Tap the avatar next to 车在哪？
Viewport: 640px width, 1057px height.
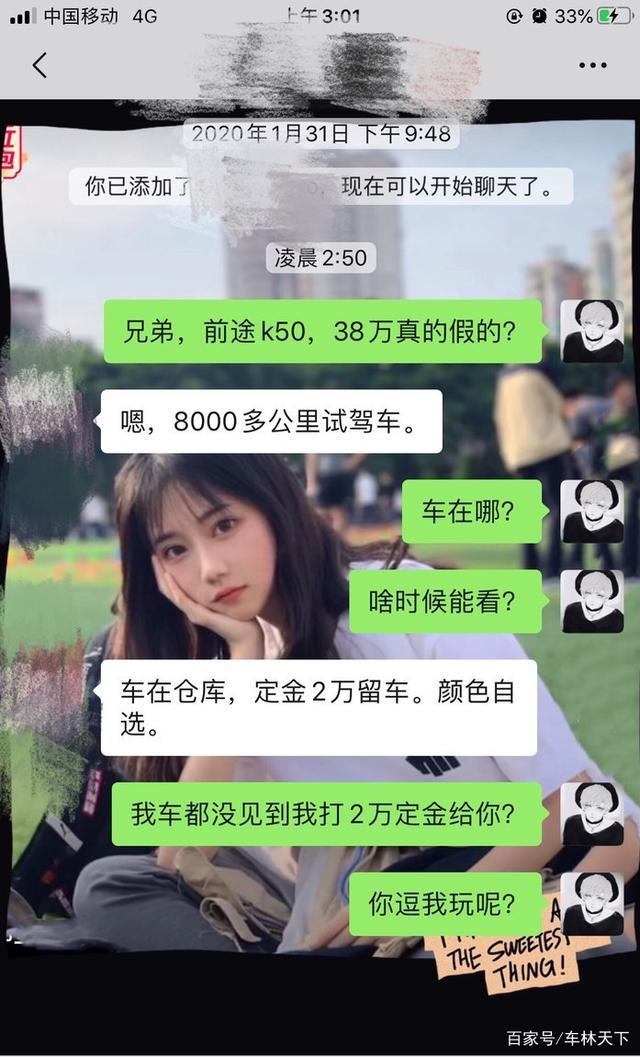point(592,512)
